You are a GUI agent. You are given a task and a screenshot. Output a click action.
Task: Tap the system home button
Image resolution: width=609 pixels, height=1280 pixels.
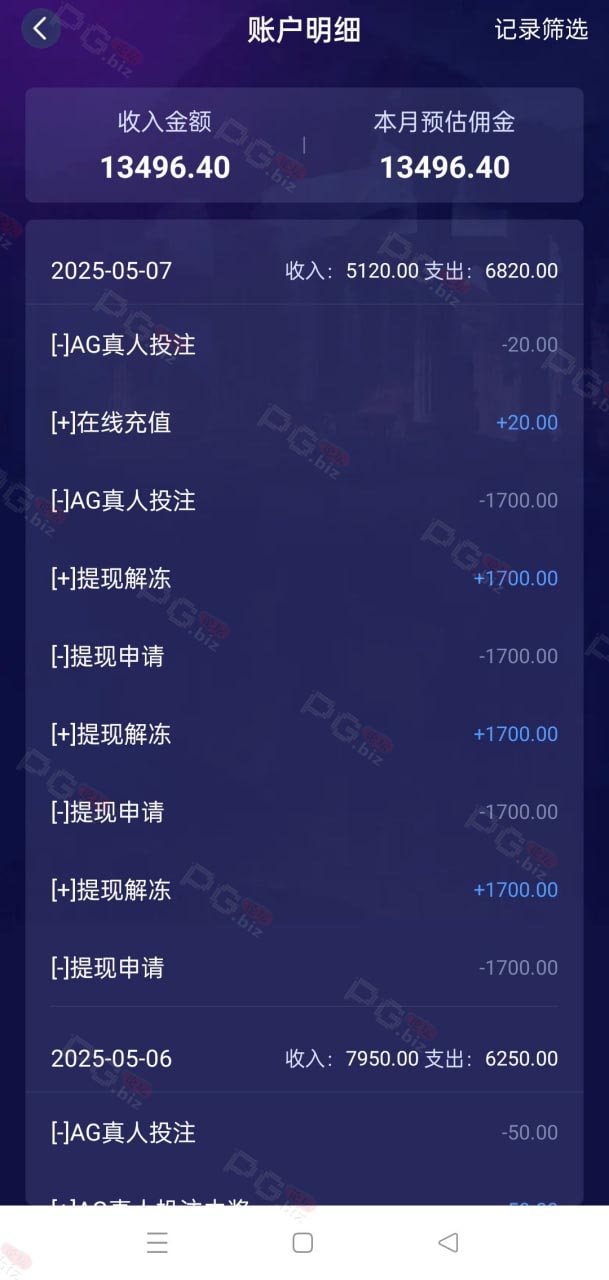pos(303,1243)
